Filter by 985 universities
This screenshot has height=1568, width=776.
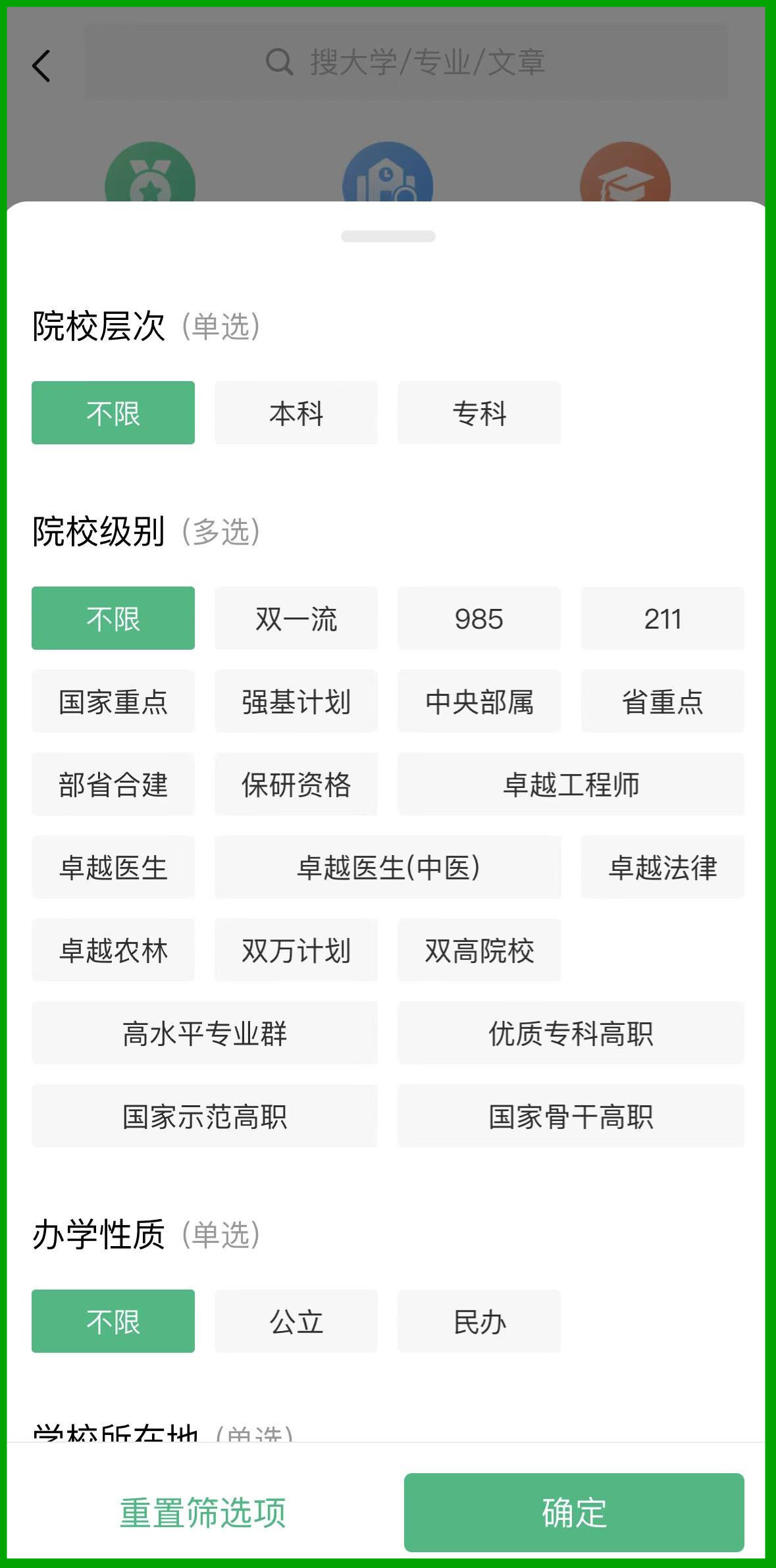(479, 618)
